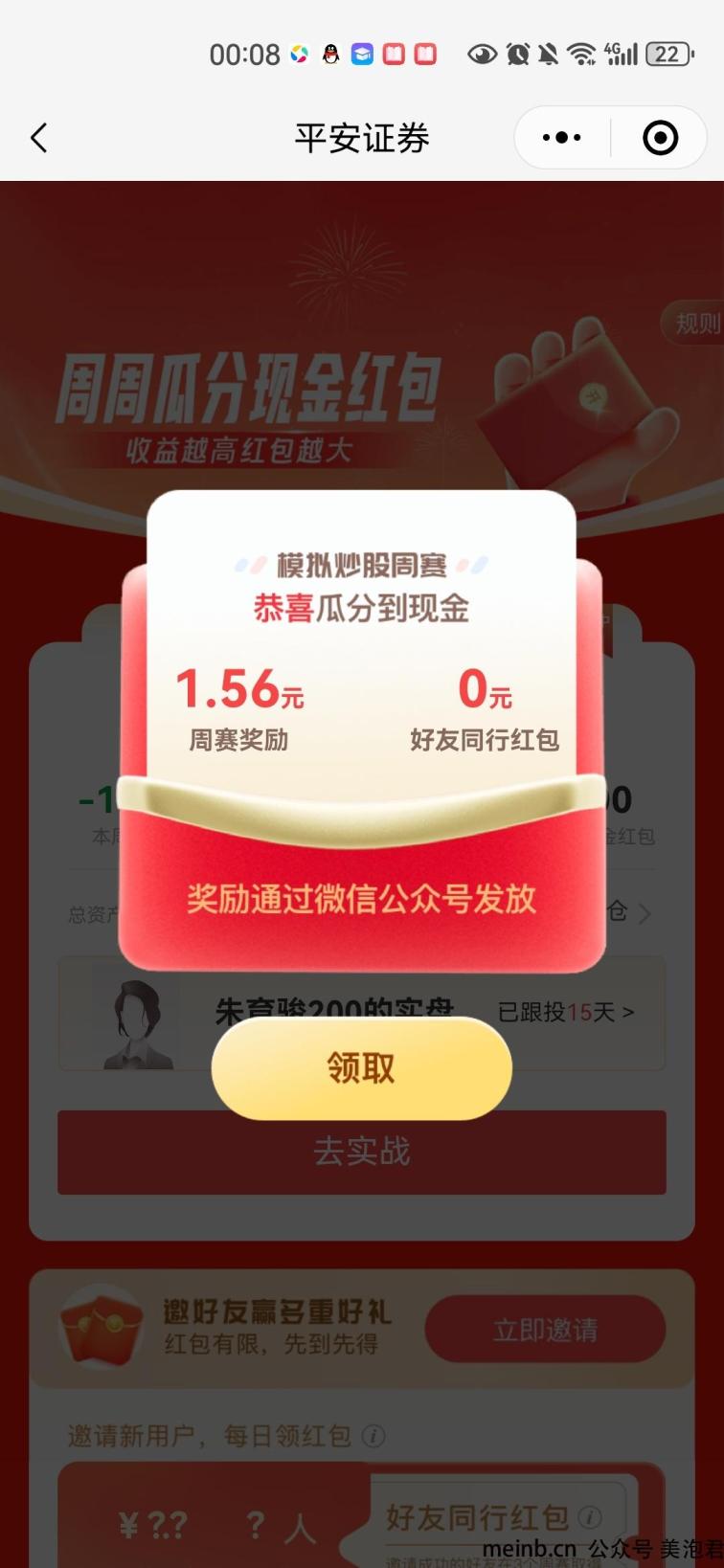Tap the 领取 button to claim the reward
This screenshot has width=724, height=1568.
tap(361, 1067)
